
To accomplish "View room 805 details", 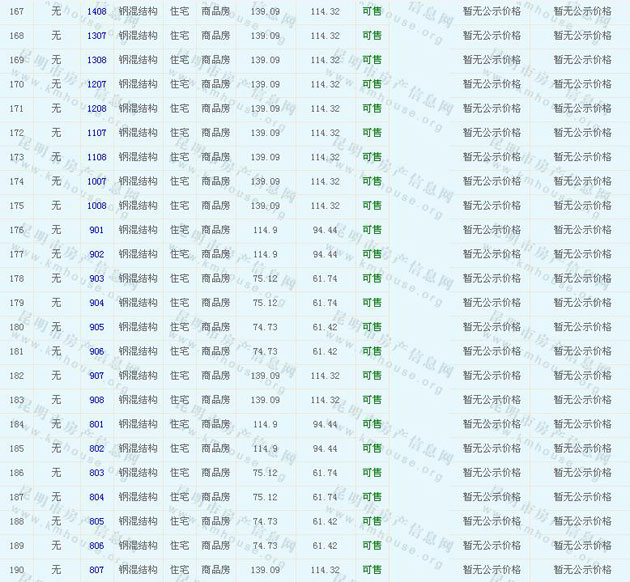I will [97, 521].
